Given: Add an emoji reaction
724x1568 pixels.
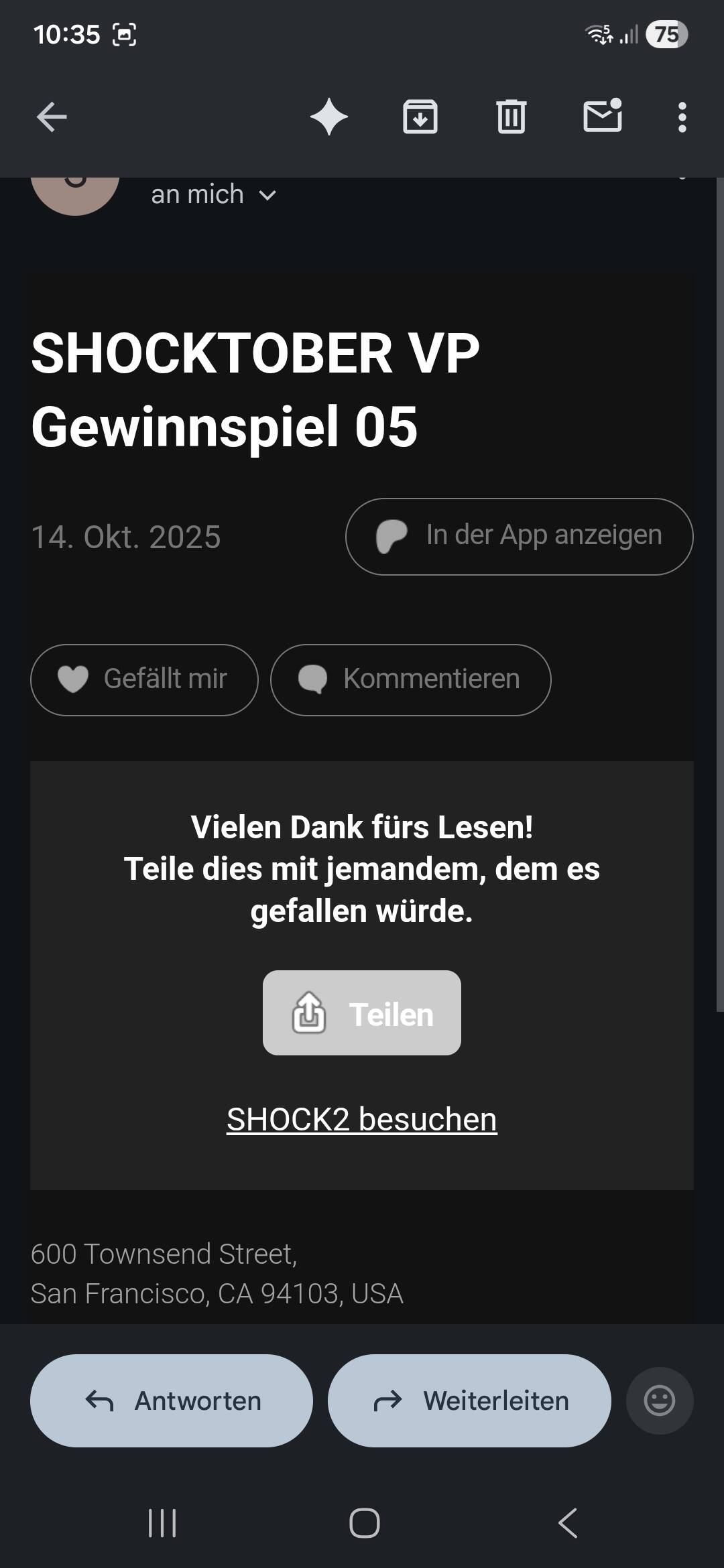Looking at the screenshot, I should pyautogui.click(x=660, y=1400).
